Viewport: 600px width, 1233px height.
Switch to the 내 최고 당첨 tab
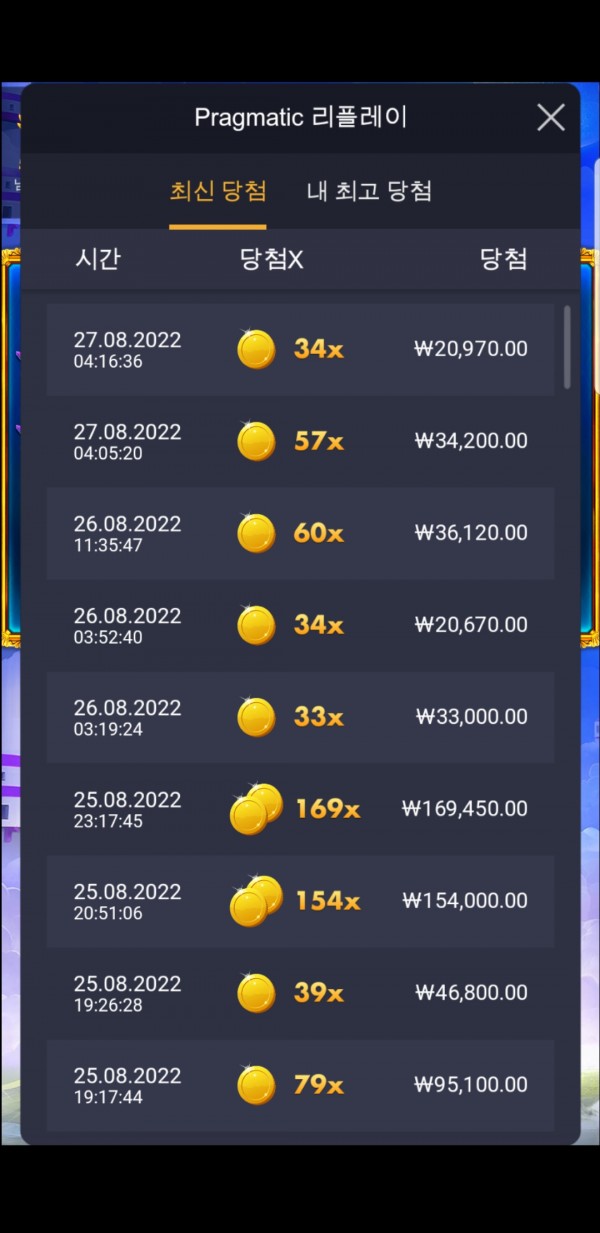[369, 192]
